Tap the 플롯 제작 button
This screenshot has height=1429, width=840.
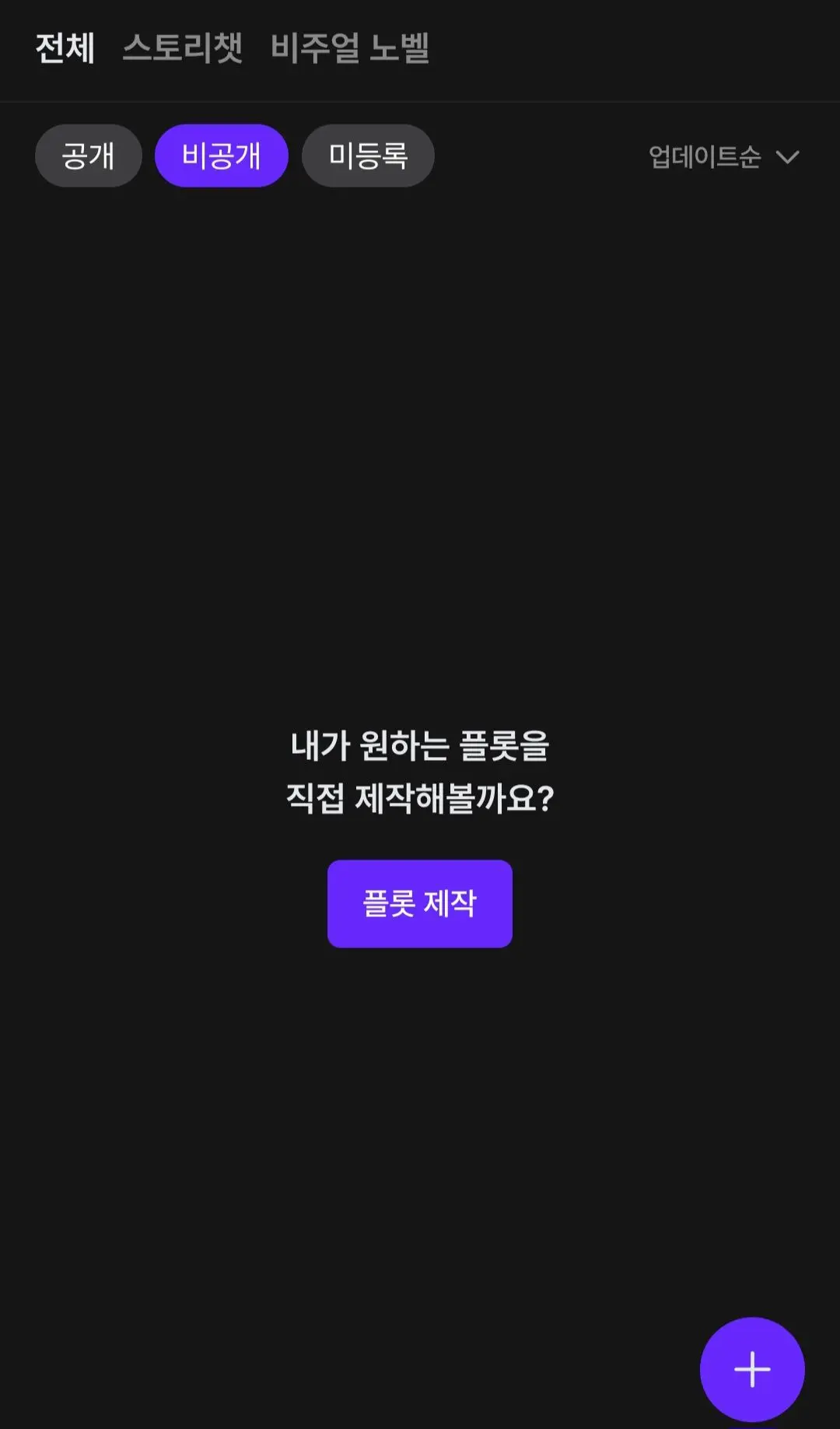[420, 903]
